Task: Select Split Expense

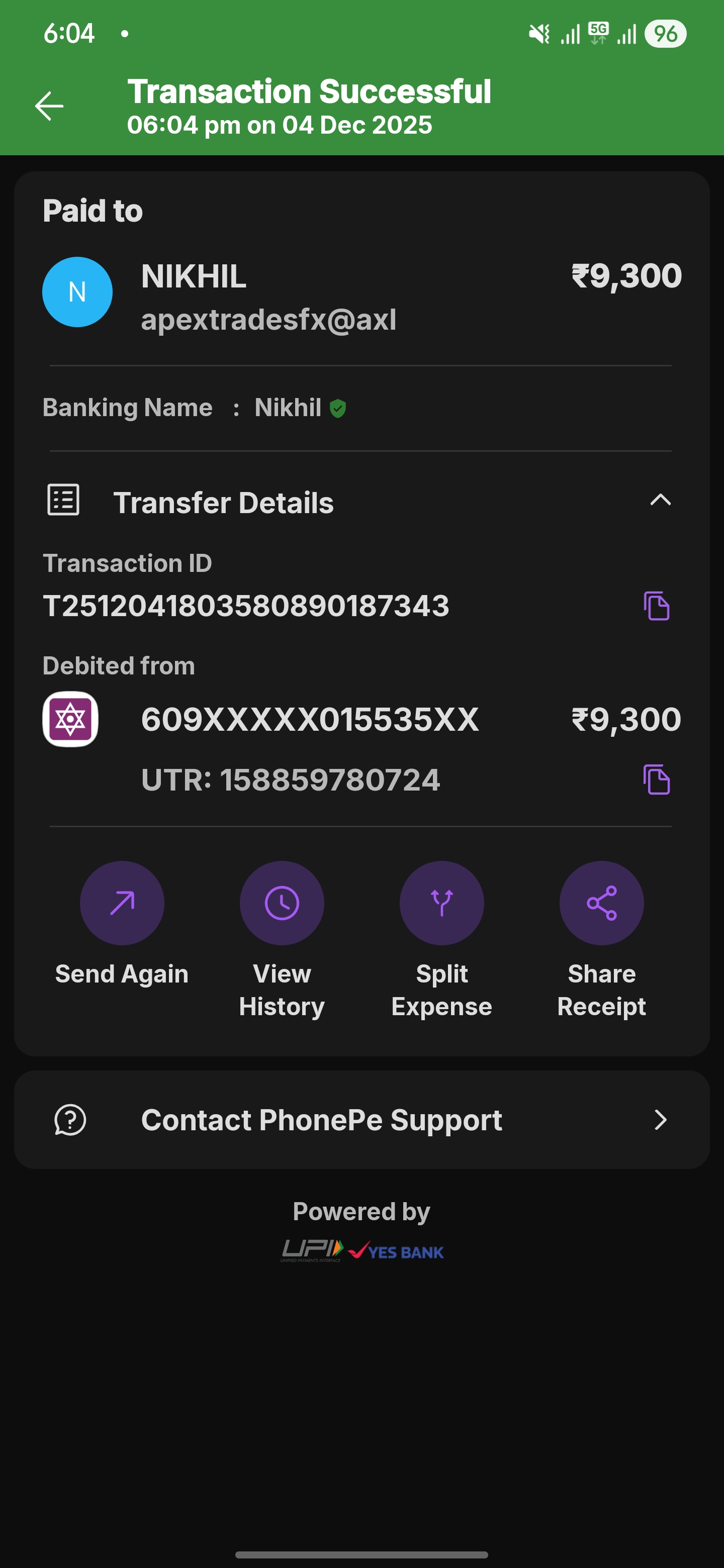Action: [x=441, y=903]
